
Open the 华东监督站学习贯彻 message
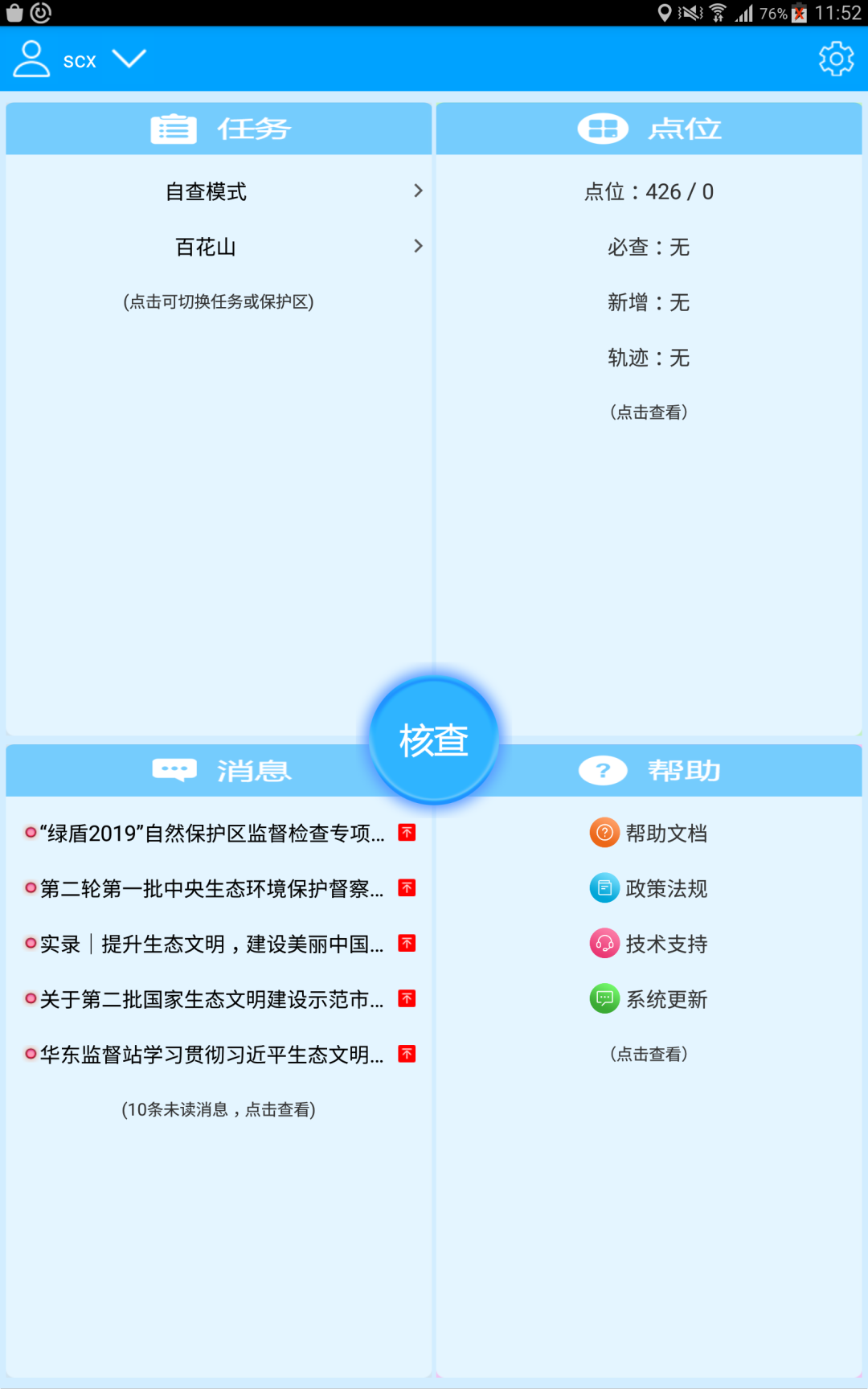coord(219,1055)
